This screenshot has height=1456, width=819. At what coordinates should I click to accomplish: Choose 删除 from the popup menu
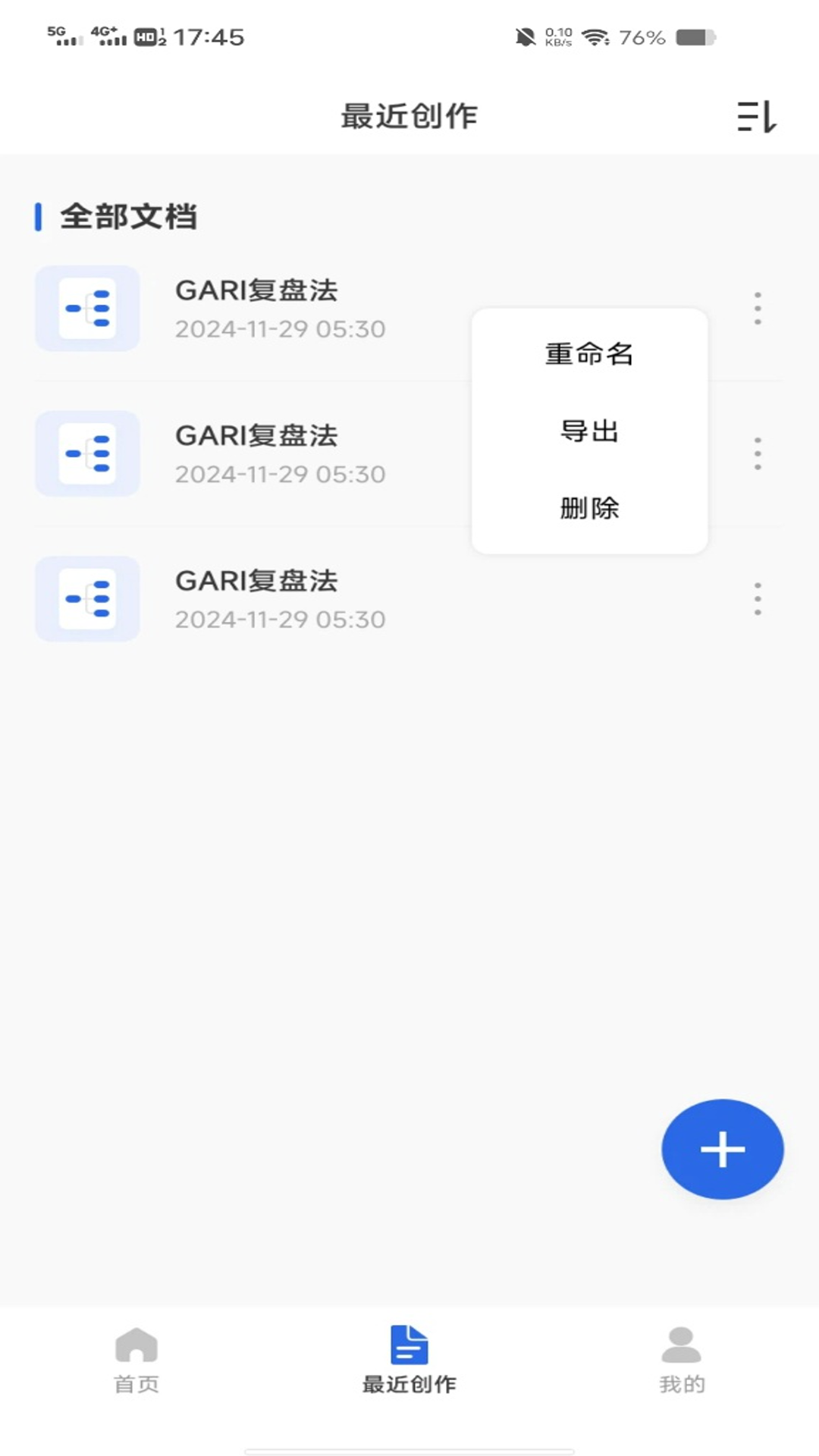pyautogui.click(x=589, y=510)
